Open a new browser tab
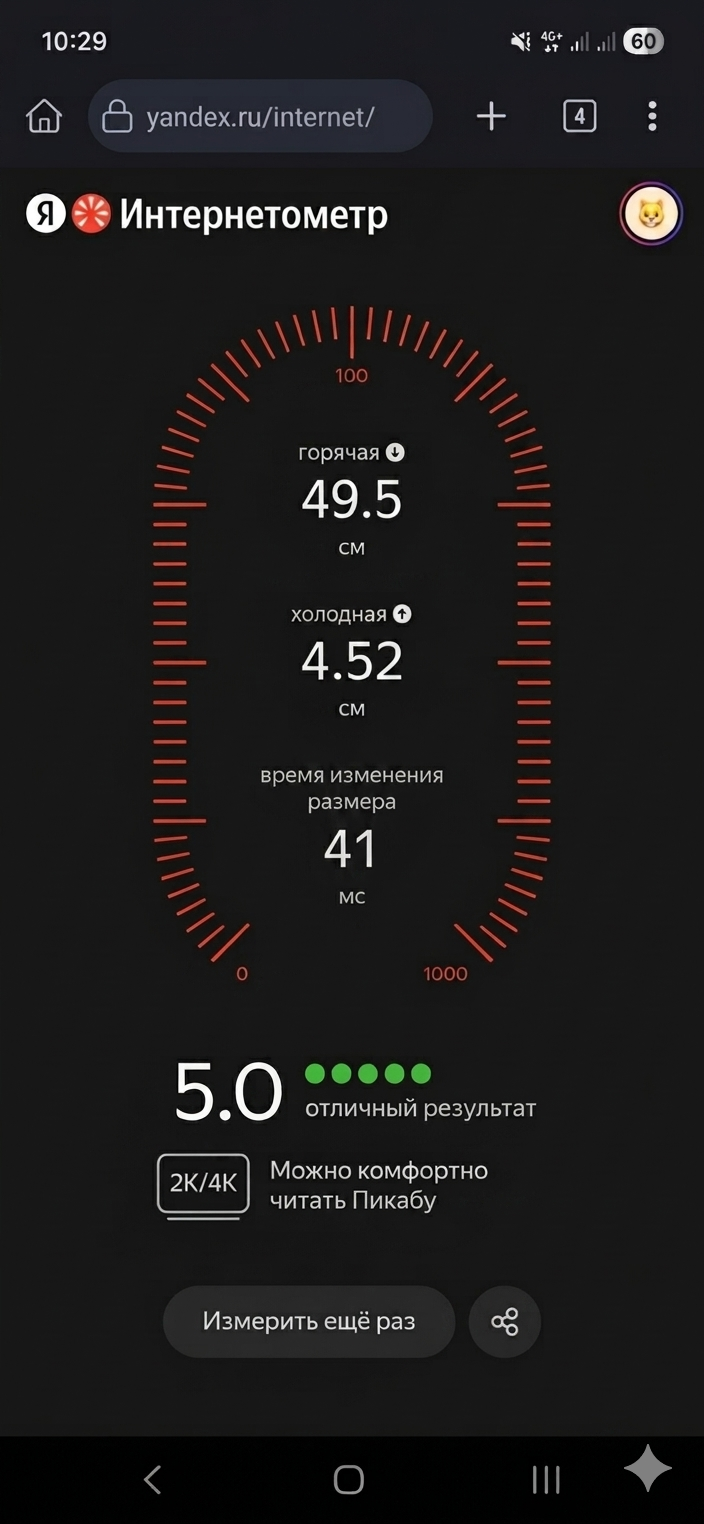The image size is (704, 1524). pyautogui.click(x=490, y=117)
